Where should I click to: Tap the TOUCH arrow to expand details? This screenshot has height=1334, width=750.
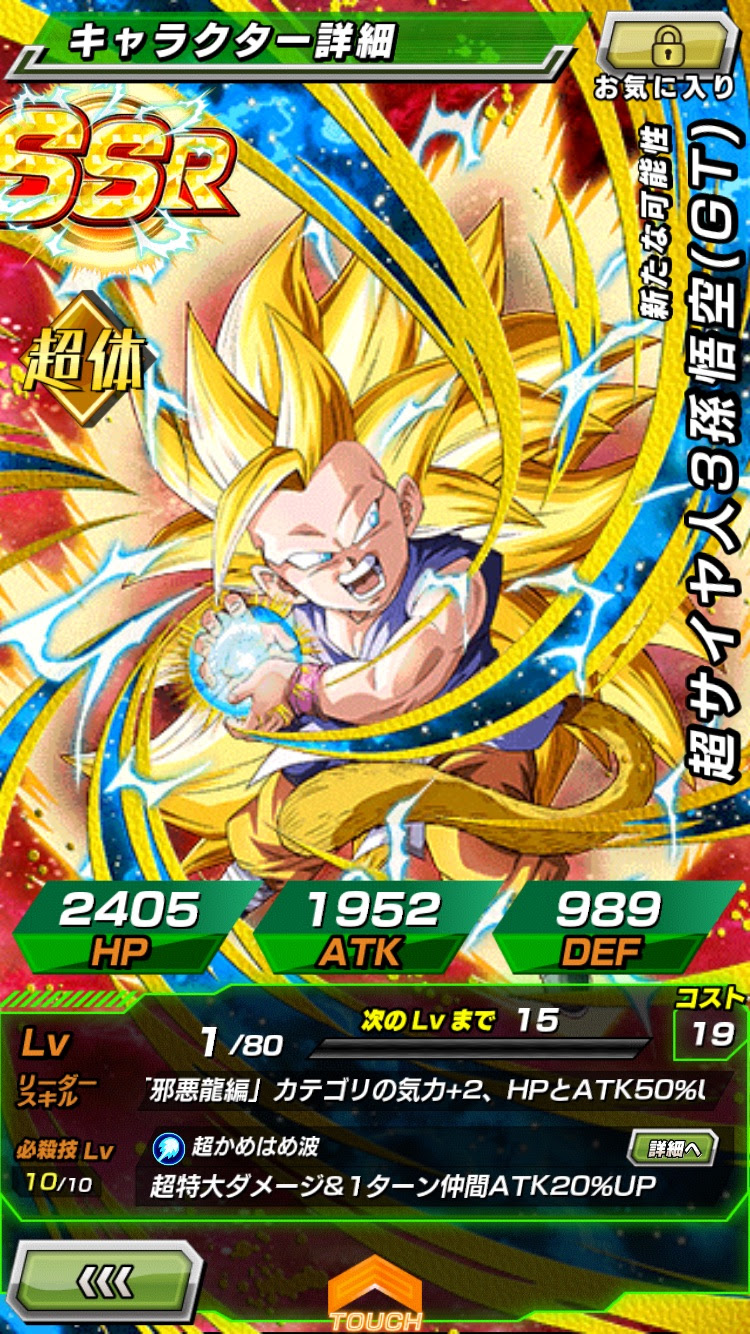pyautogui.click(x=375, y=1298)
